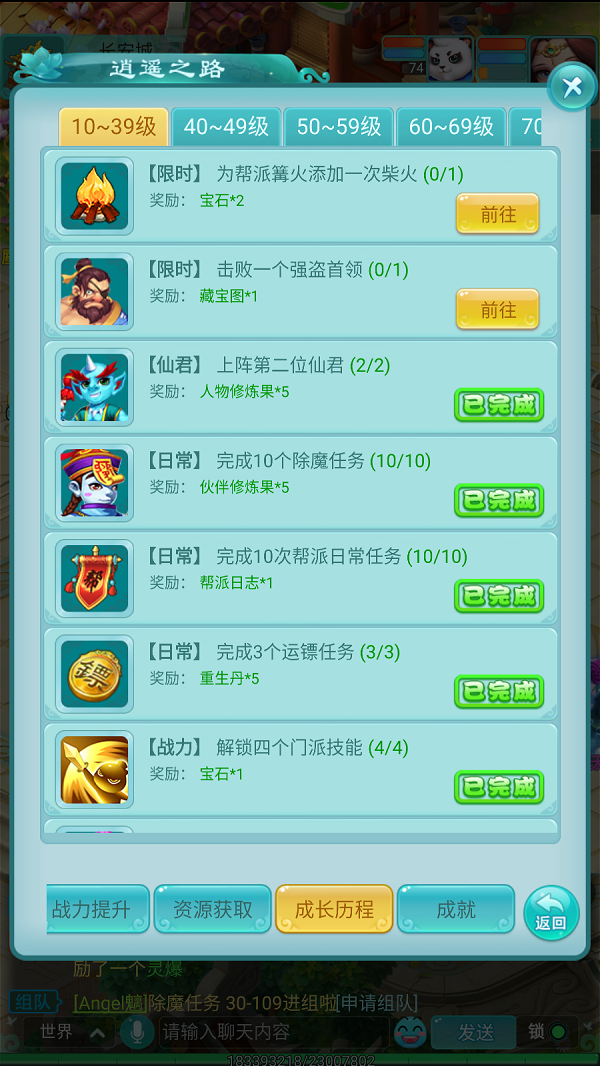The image size is (600, 1066).
Task: Collect 重生丹 reward for 运镖任务
Action: pyautogui.click(x=499, y=691)
